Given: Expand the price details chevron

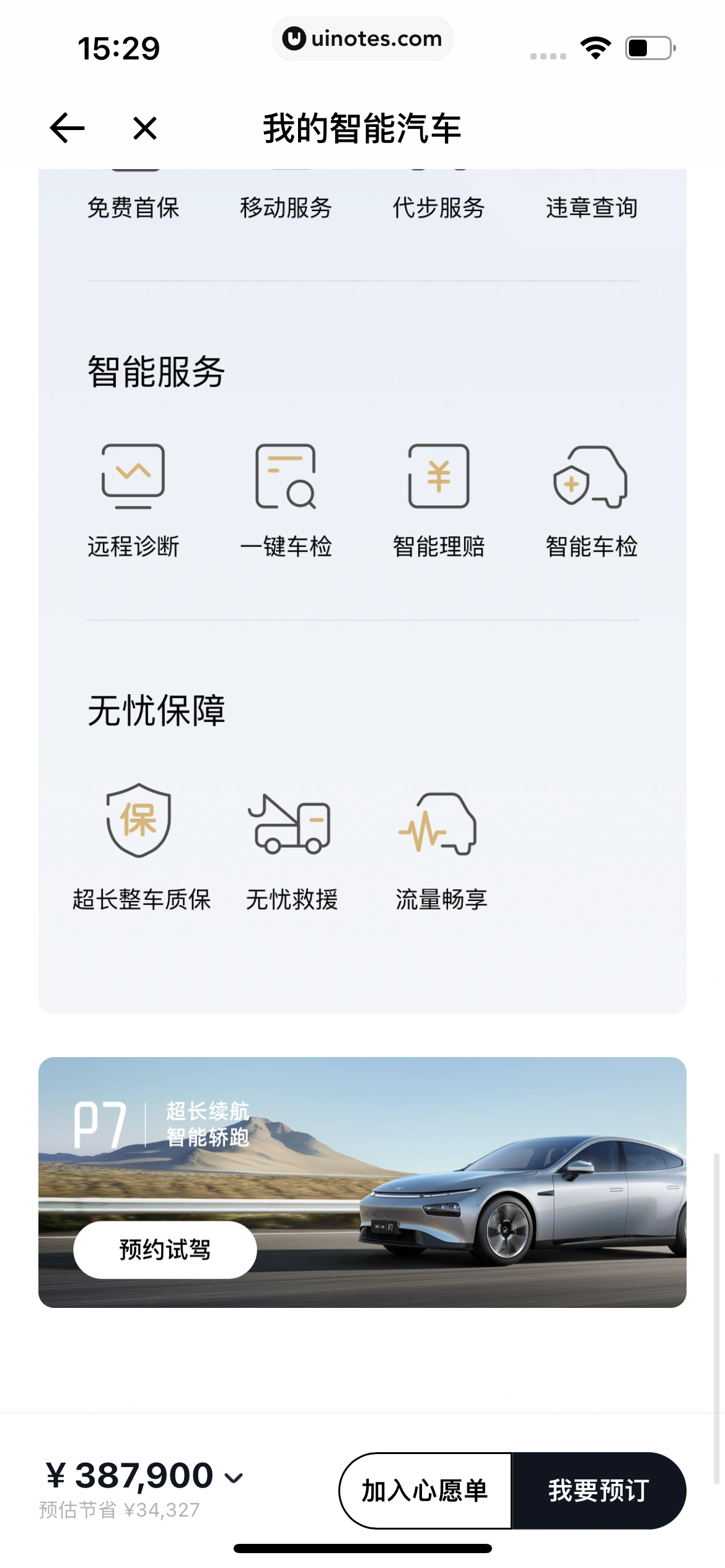Looking at the screenshot, I should tap(234, 1478).
